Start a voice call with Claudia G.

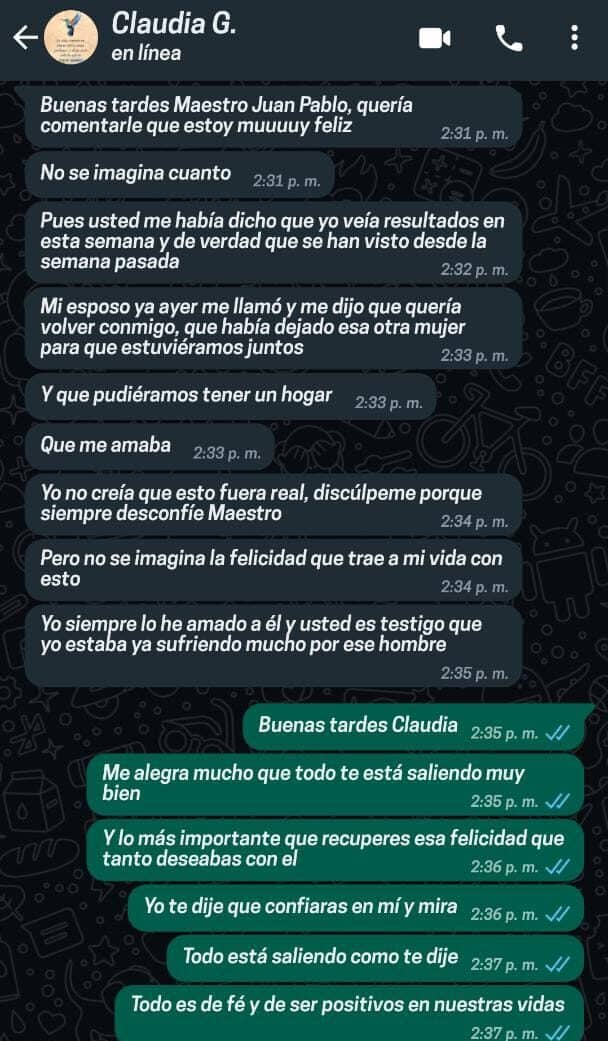(x=508, y=38)
